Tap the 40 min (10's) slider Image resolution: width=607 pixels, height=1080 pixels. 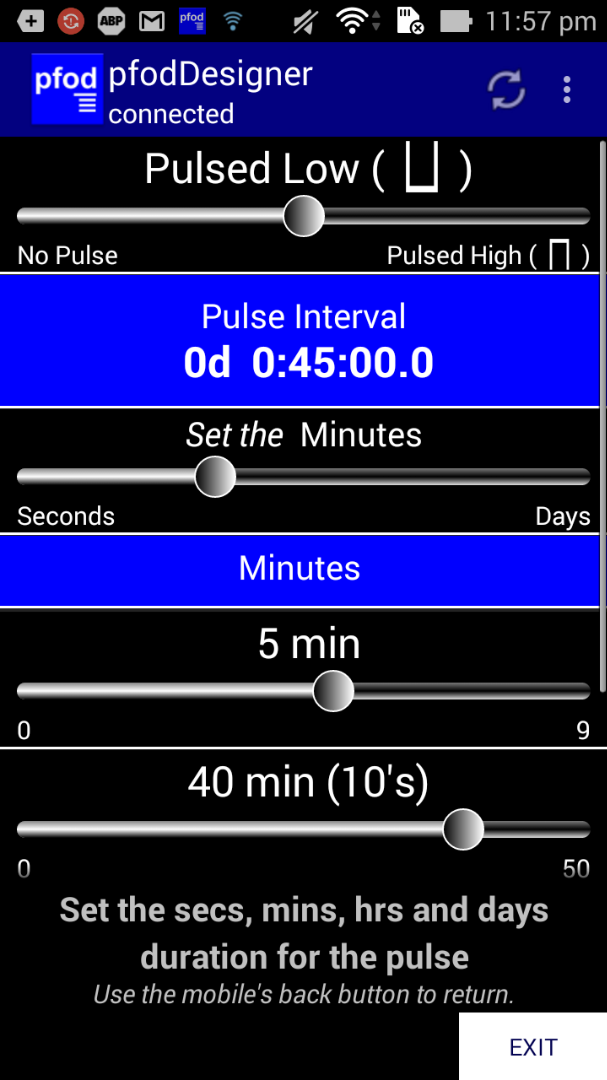303,829
